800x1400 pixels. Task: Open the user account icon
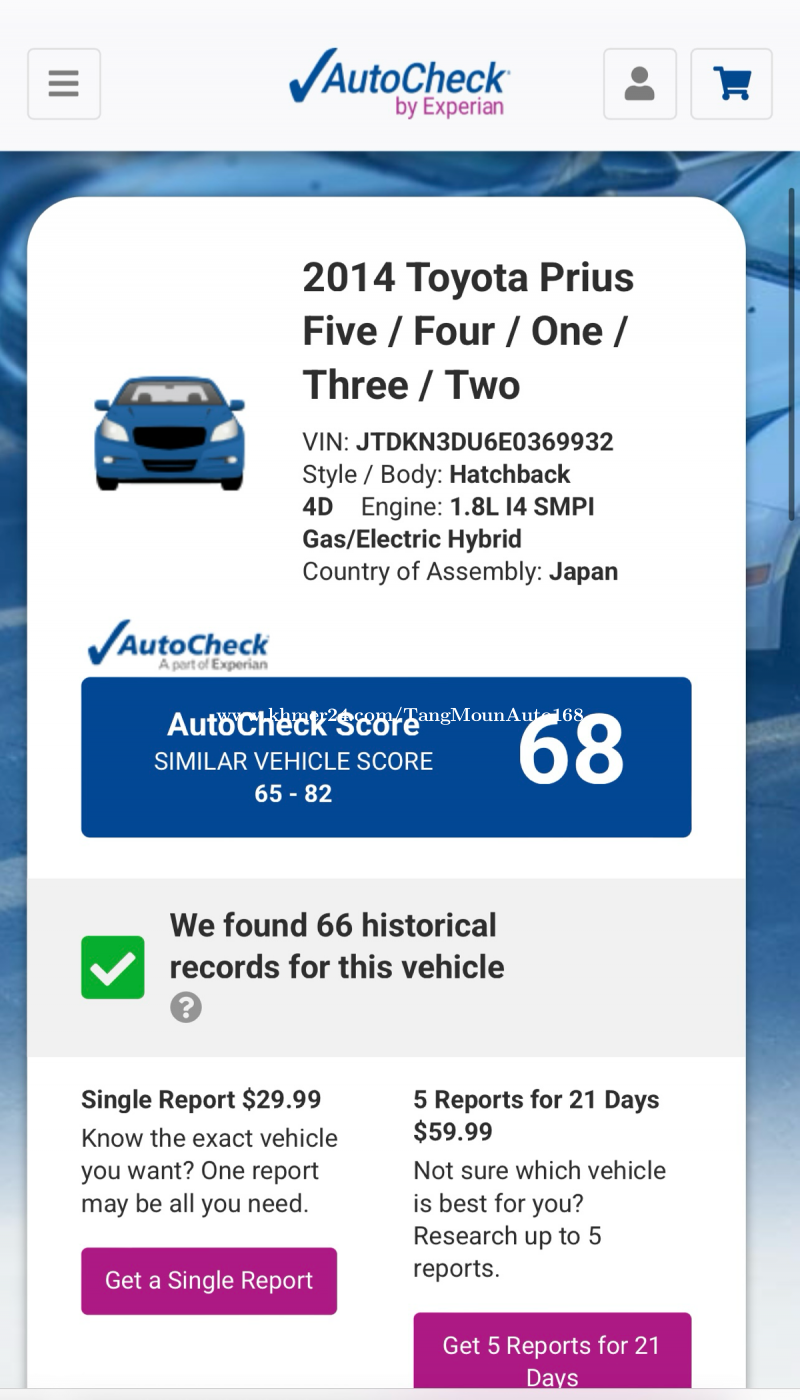(x=640, y=84)
